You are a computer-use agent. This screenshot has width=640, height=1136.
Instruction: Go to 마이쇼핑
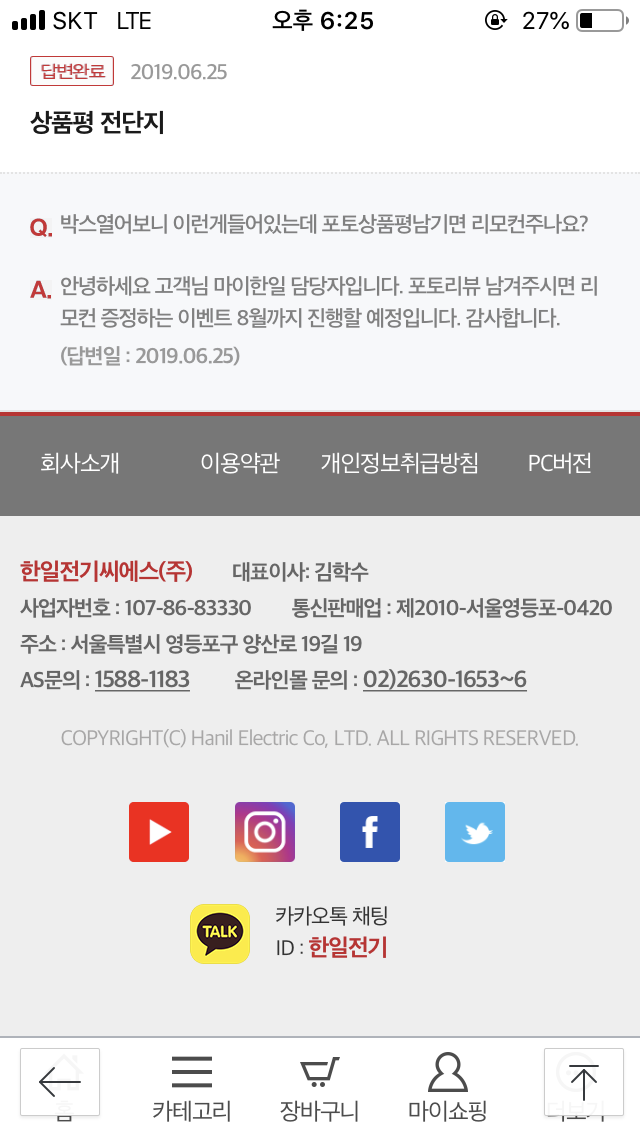[x=447, y=1087]
